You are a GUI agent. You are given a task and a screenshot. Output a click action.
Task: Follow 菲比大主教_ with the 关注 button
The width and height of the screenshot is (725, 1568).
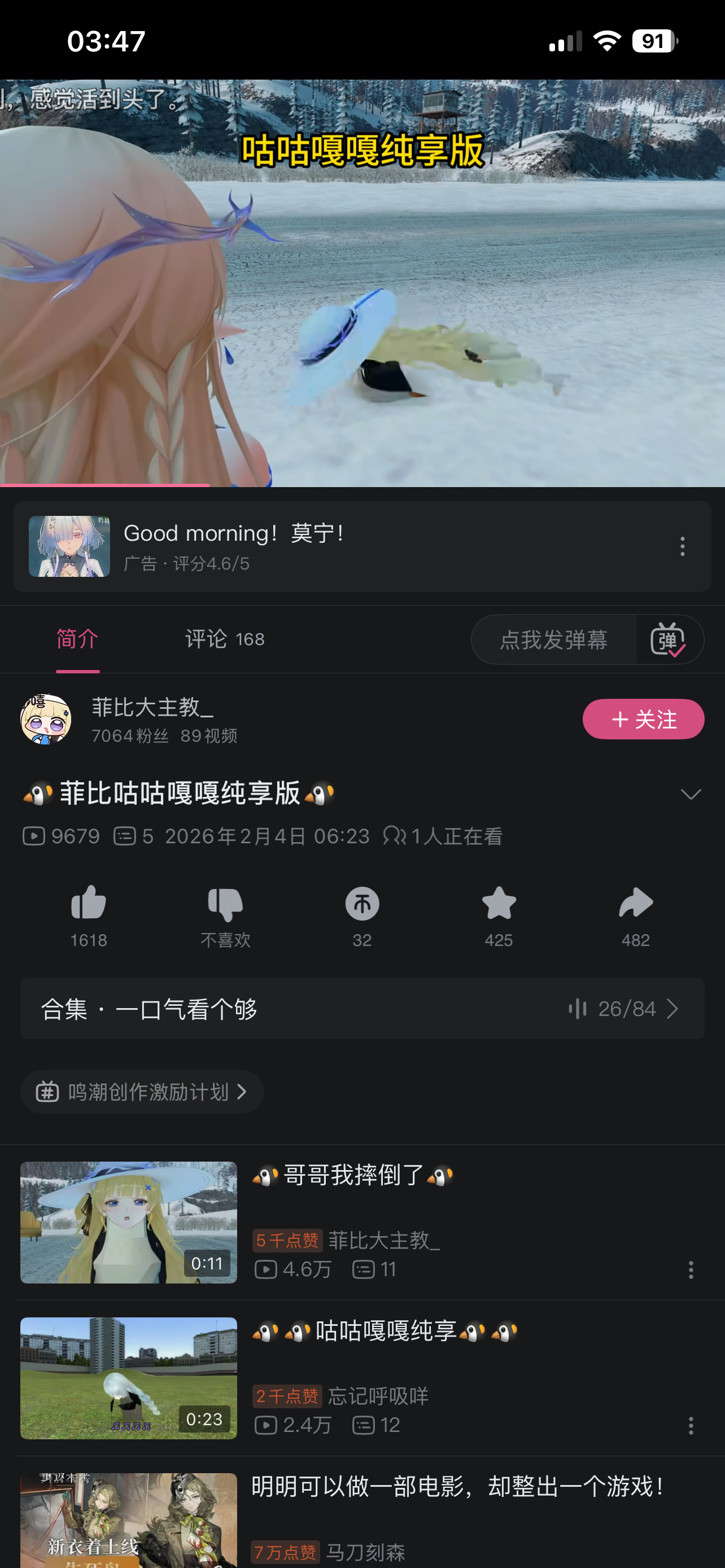point(643,719)
